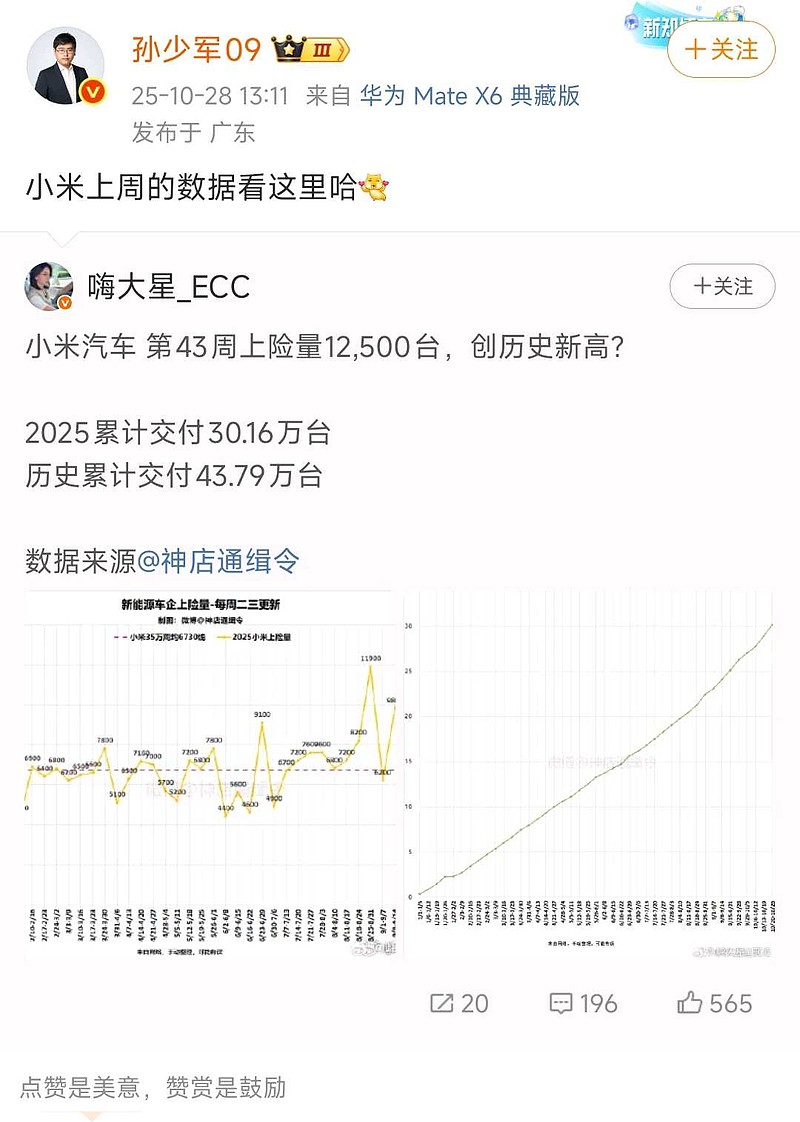Click the yellow Ⅲ level badge
The width and height of the screenshot is (800, 1122).
[319, 47]
